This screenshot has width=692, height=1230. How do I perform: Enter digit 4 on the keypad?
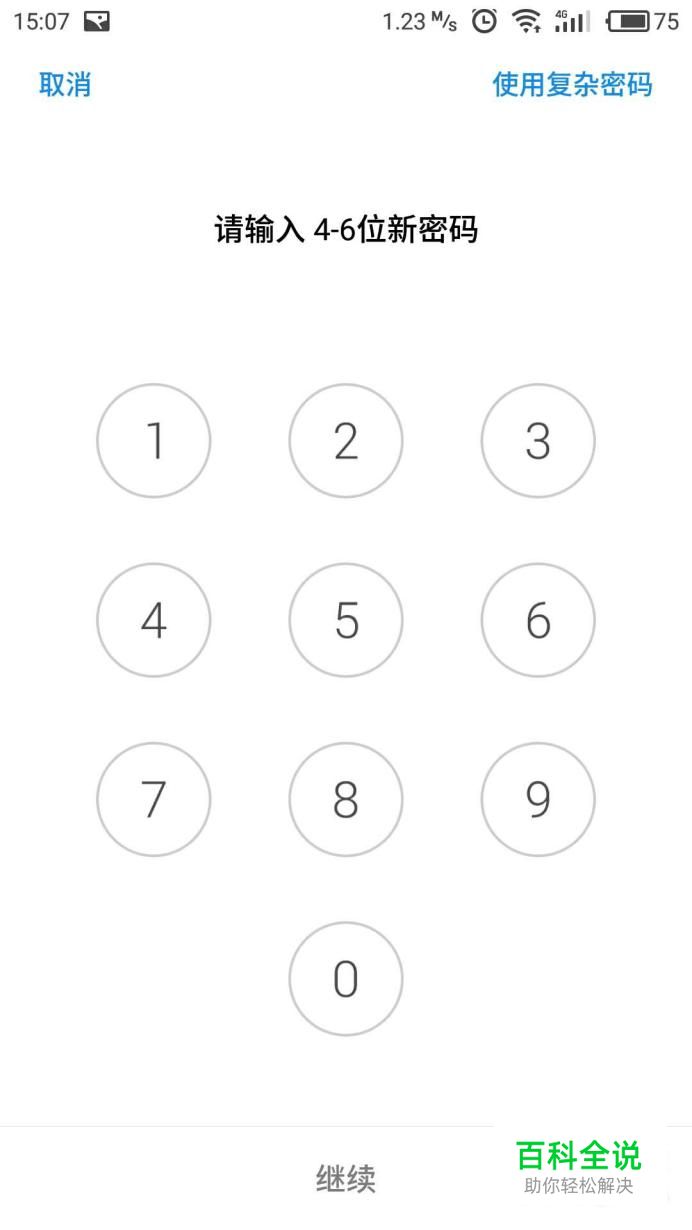(154, 620)
